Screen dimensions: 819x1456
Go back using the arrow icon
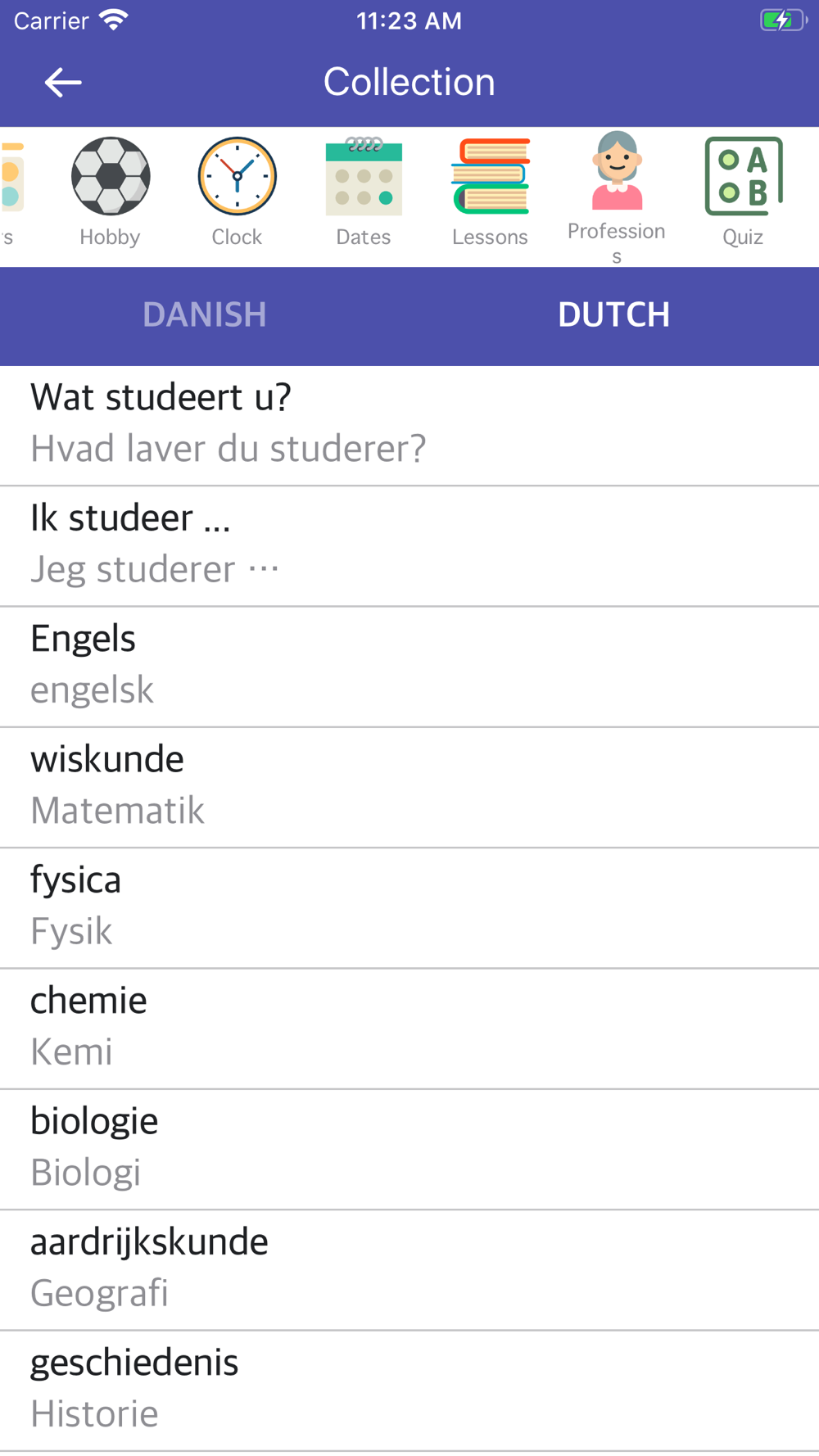pyautogui.click(x=63, y=82)
